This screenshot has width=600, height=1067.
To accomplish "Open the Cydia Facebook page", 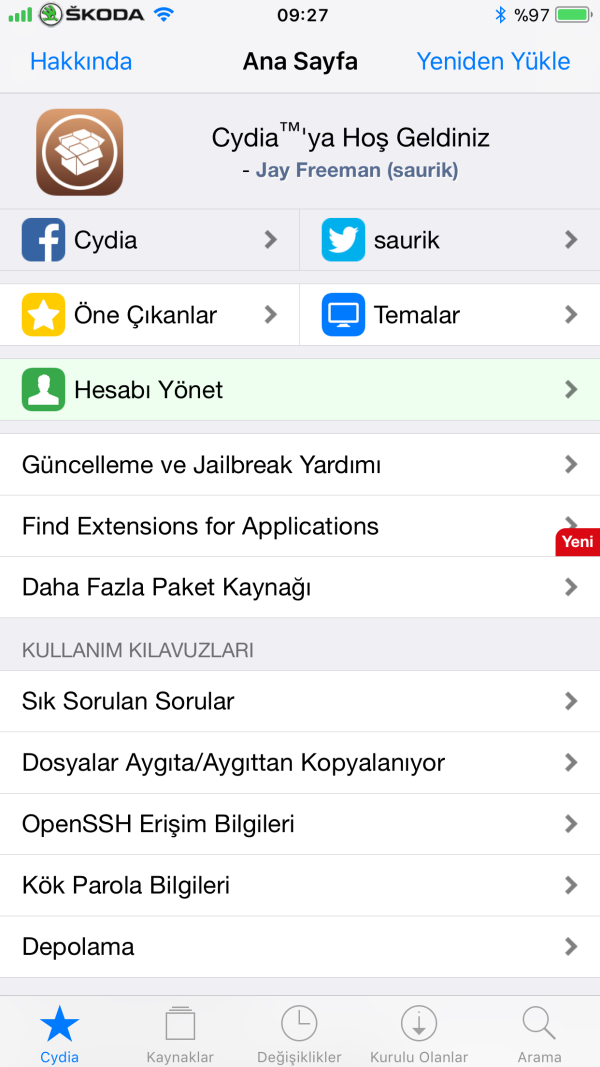I will tap(150, 240).
